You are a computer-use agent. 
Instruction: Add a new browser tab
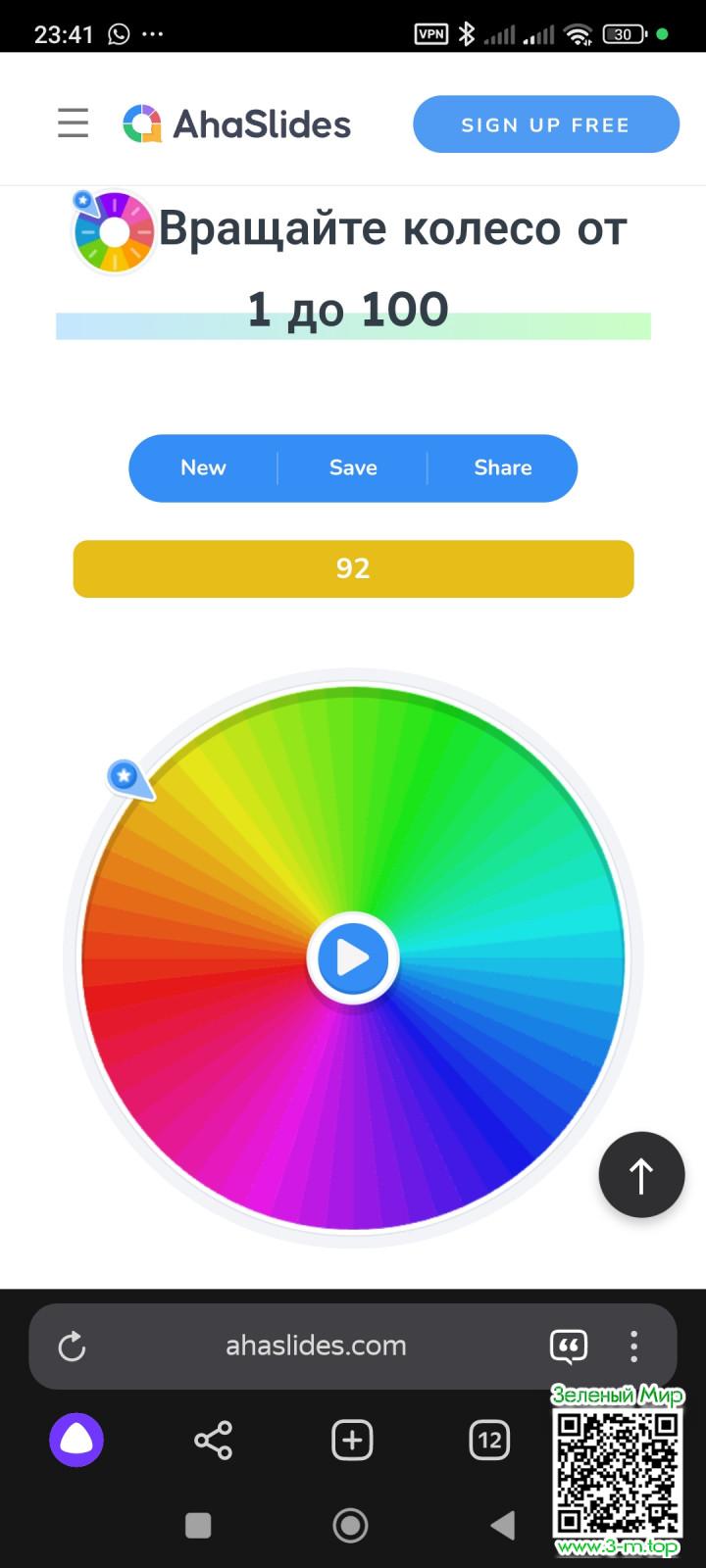[352, 1440]
